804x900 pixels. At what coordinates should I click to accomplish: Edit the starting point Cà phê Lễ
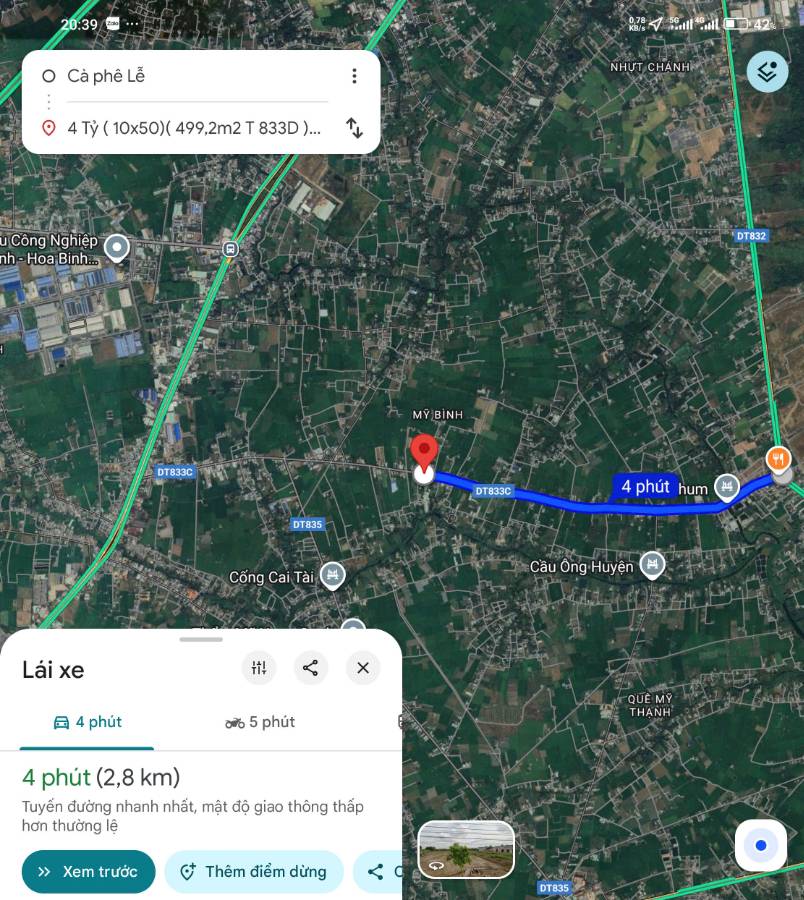190,76
